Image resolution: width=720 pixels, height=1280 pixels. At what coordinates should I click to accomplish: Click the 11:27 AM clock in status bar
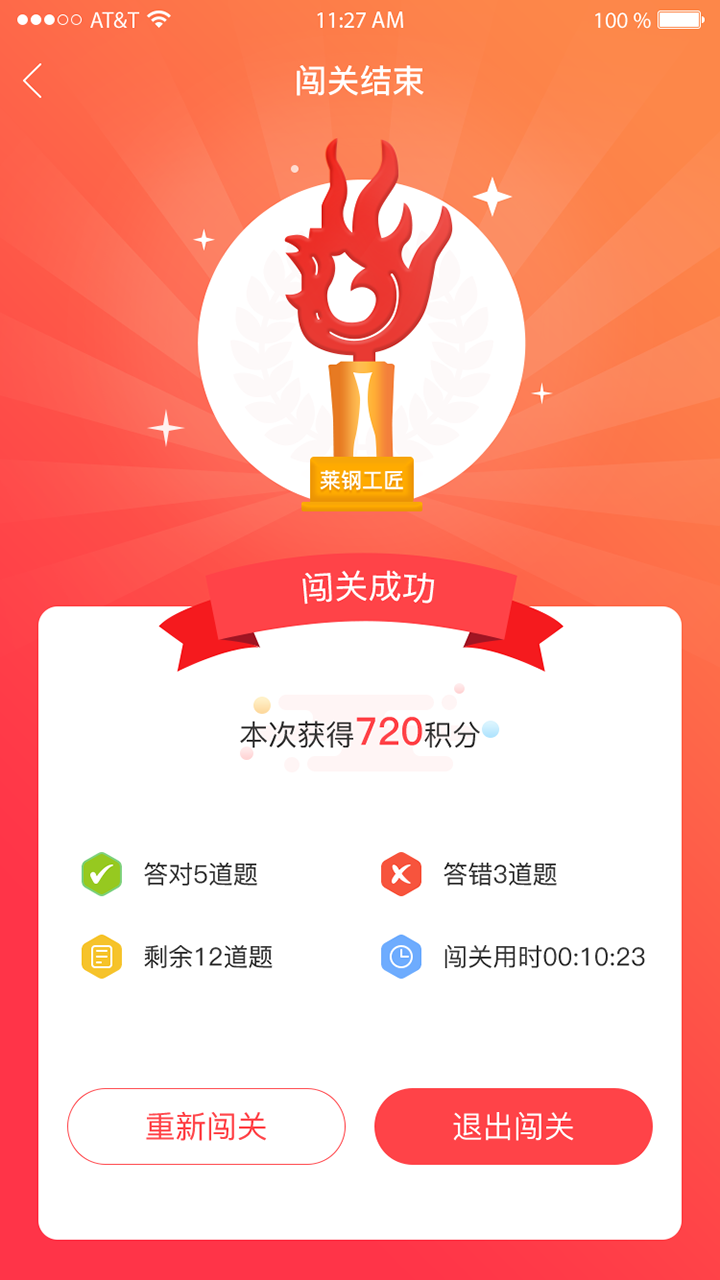pyautogui.click(x=360, y=18)
